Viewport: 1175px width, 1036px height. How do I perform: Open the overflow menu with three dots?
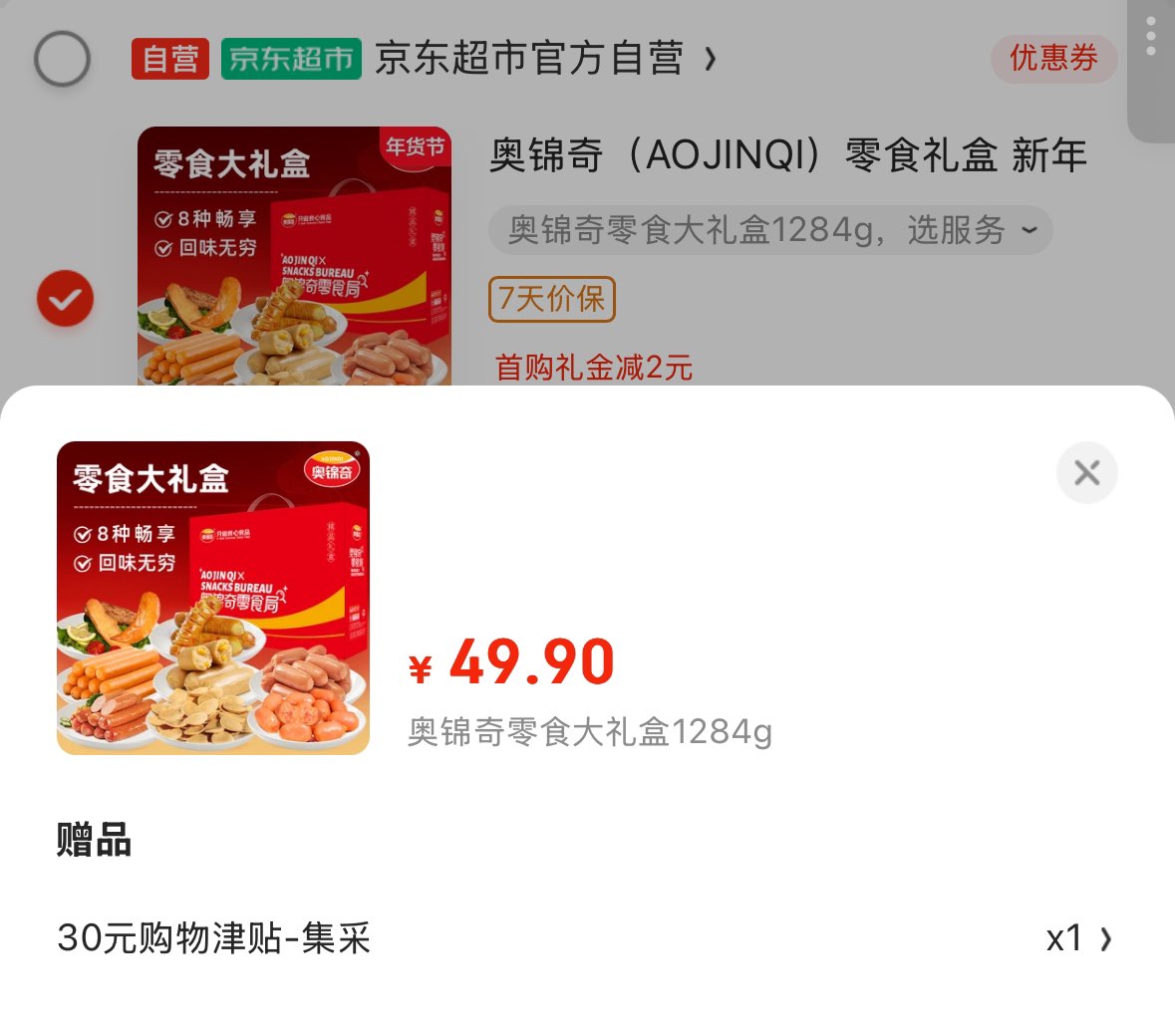[x=1151, y=37]
